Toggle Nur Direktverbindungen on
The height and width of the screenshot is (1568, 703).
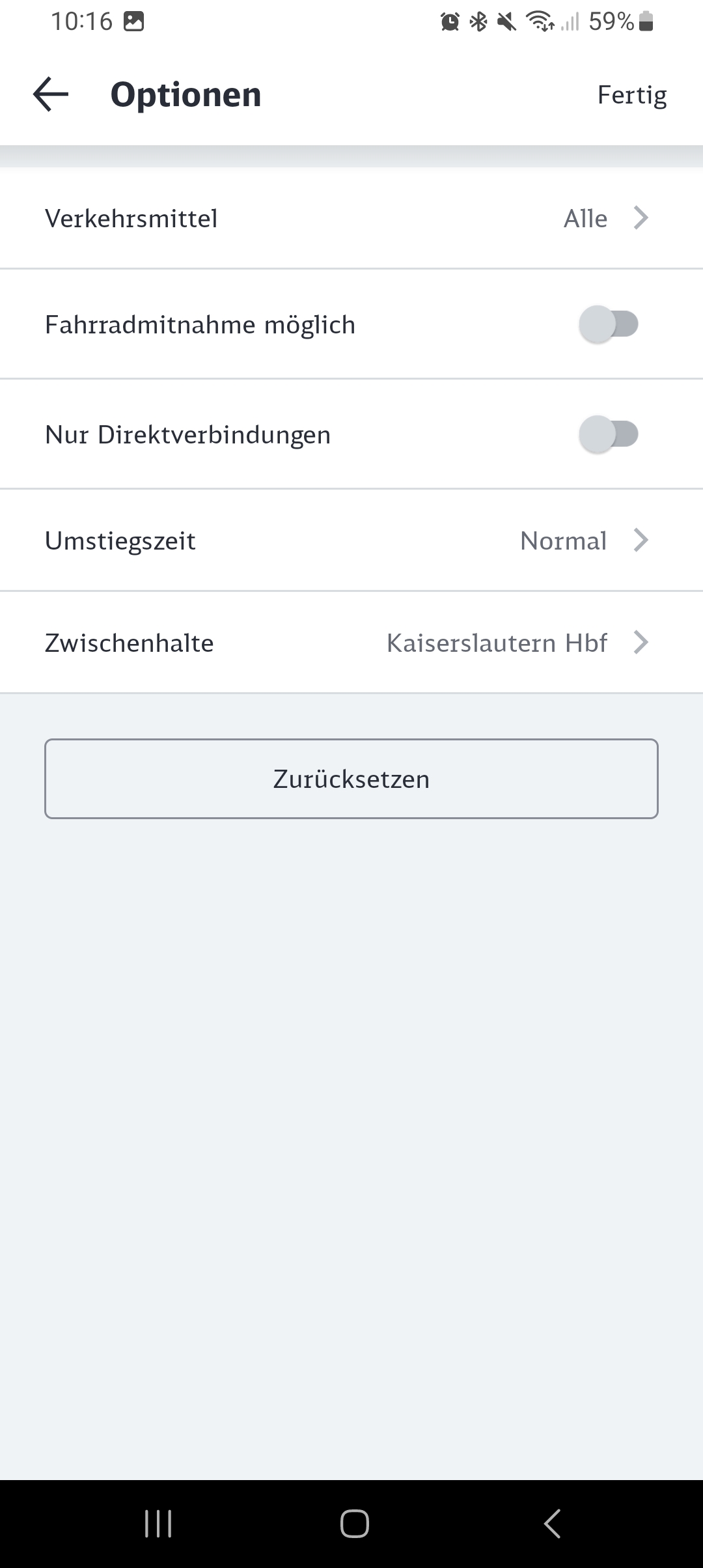tap(609, 434)
